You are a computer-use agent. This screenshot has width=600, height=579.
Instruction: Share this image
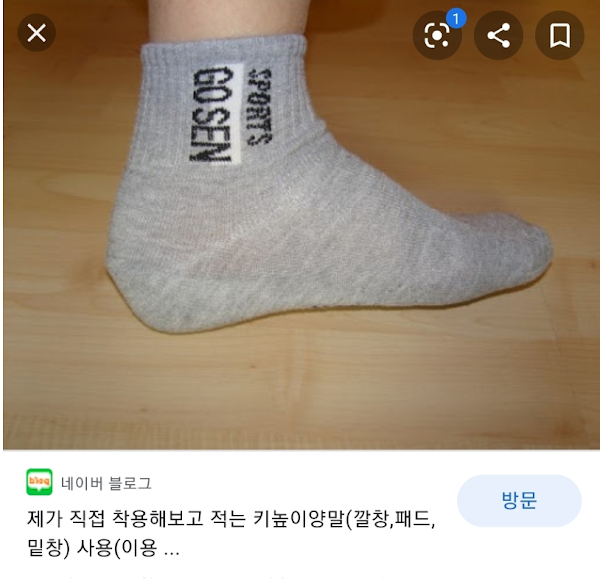point(498,36)
